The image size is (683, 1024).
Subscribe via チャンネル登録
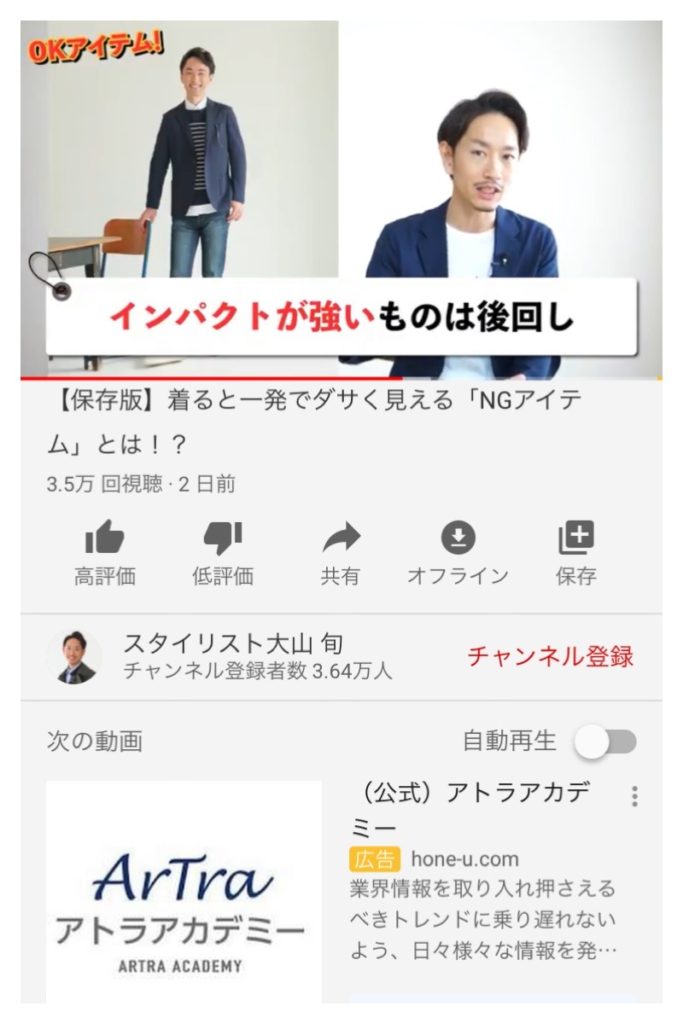click(550, 656)
